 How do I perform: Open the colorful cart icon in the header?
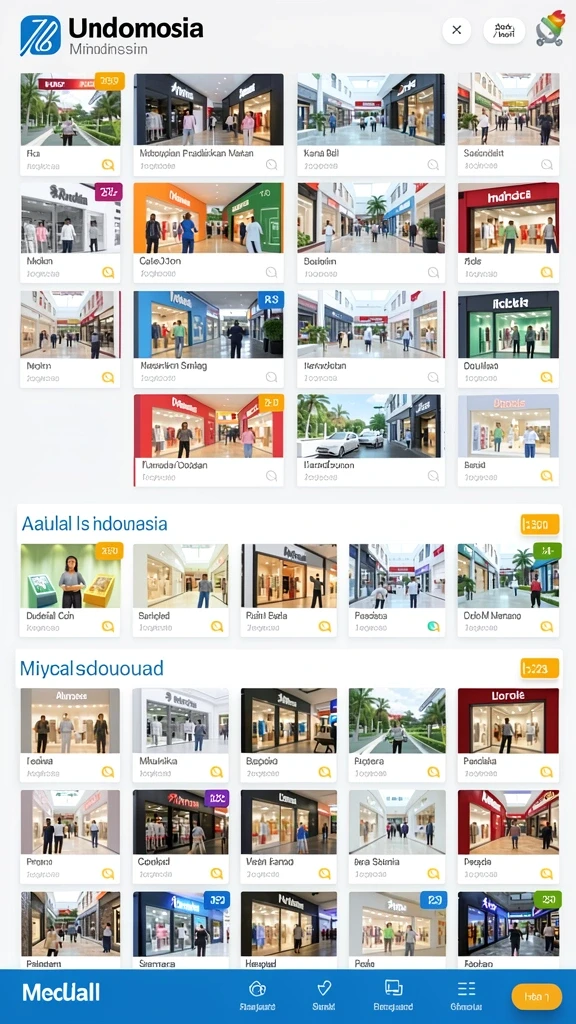click(551, 28)
